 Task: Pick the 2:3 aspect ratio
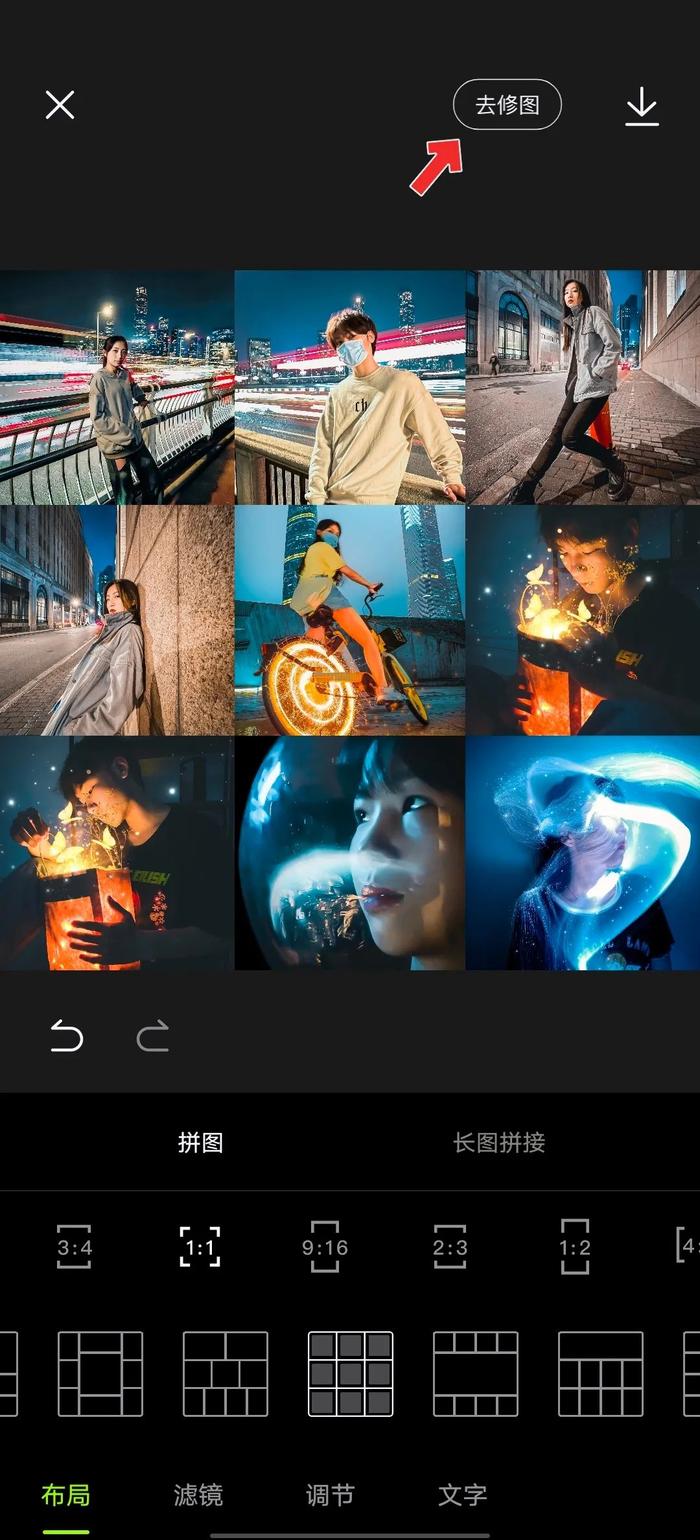450,1247
